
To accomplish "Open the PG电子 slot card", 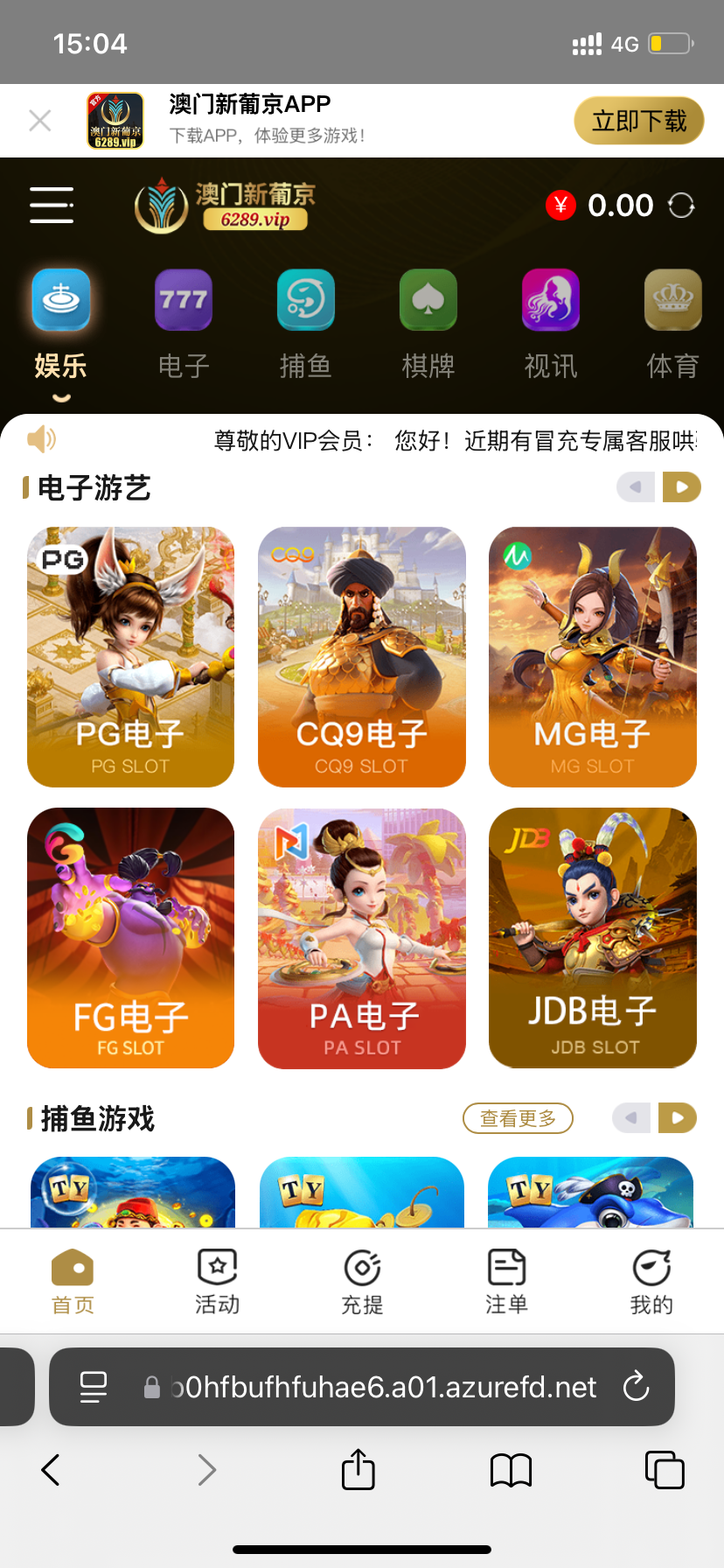I will coord(131,657).
